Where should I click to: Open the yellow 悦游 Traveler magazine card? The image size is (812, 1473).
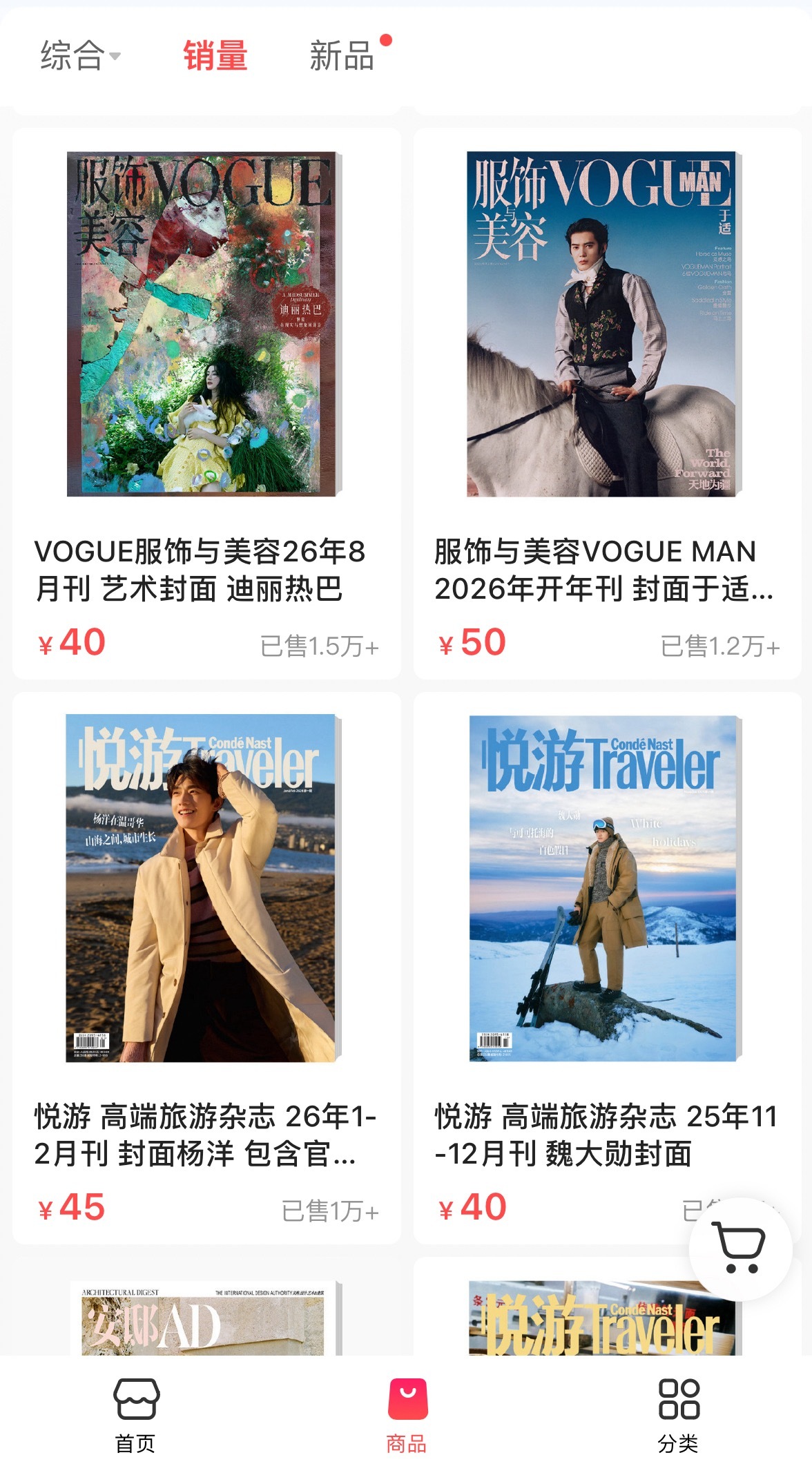(x=608, y=1307)
